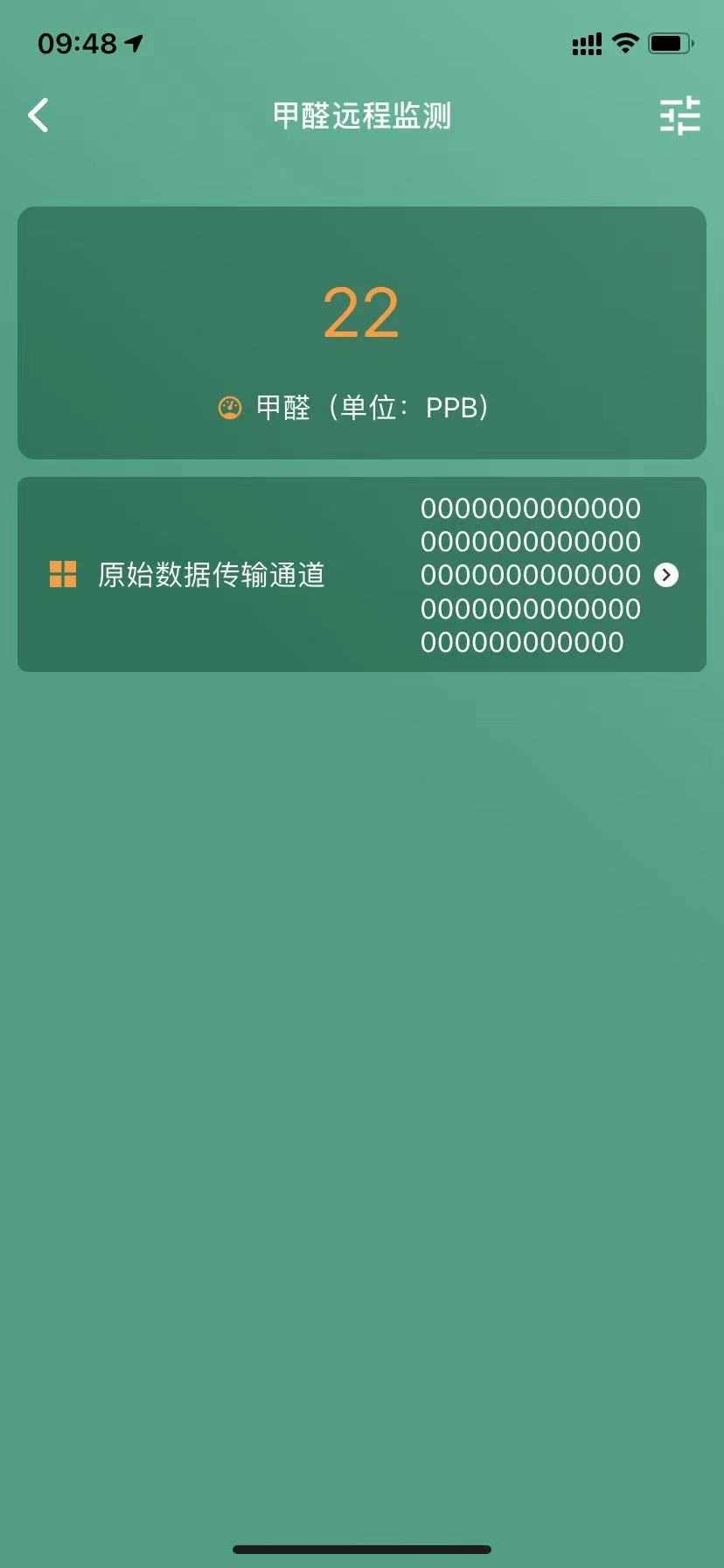Click the 原始数据传输通道 label
The image size is (724, 1568).
pyautogui.click(x=211, y=575)
